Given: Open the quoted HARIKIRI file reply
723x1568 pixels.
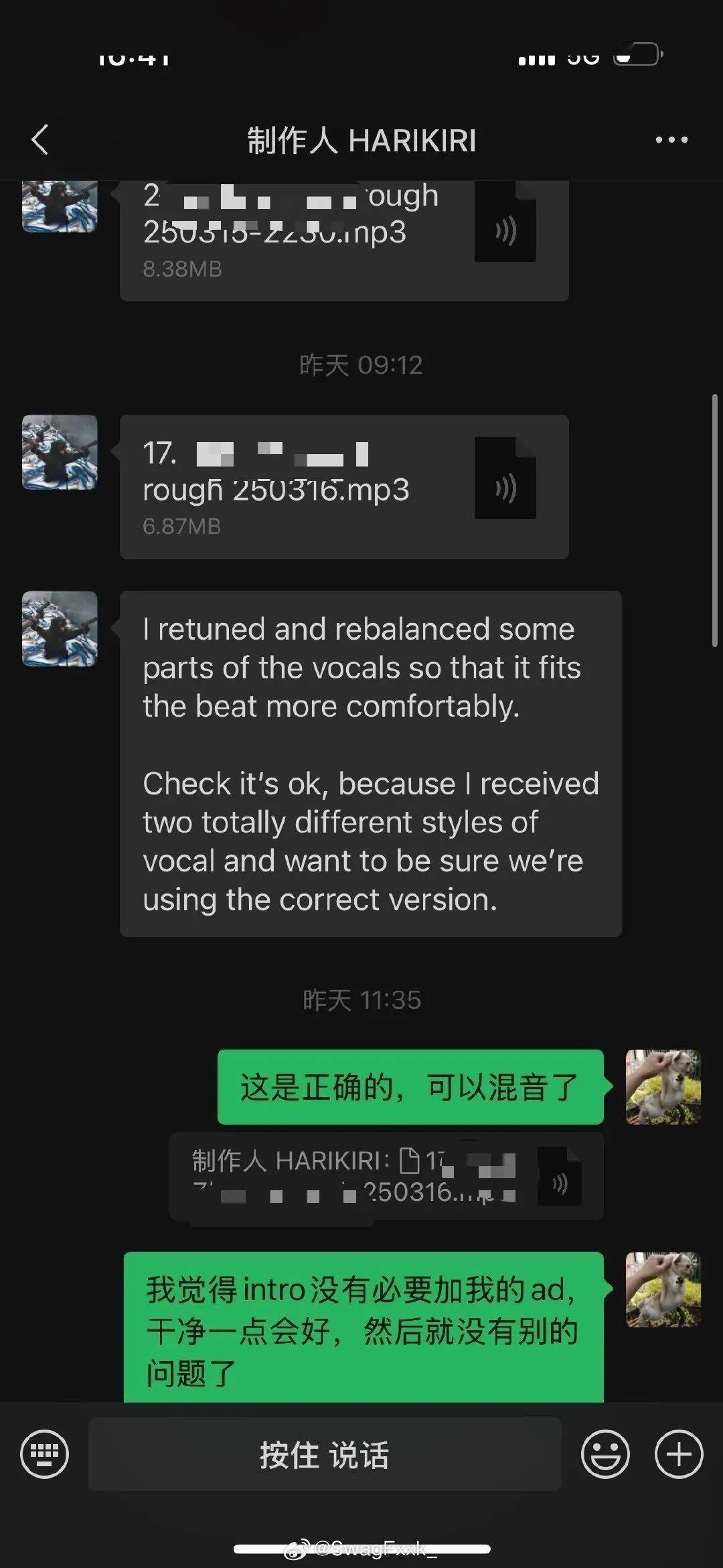Looking at the screenshot, I should click(x=386, y=1177).
